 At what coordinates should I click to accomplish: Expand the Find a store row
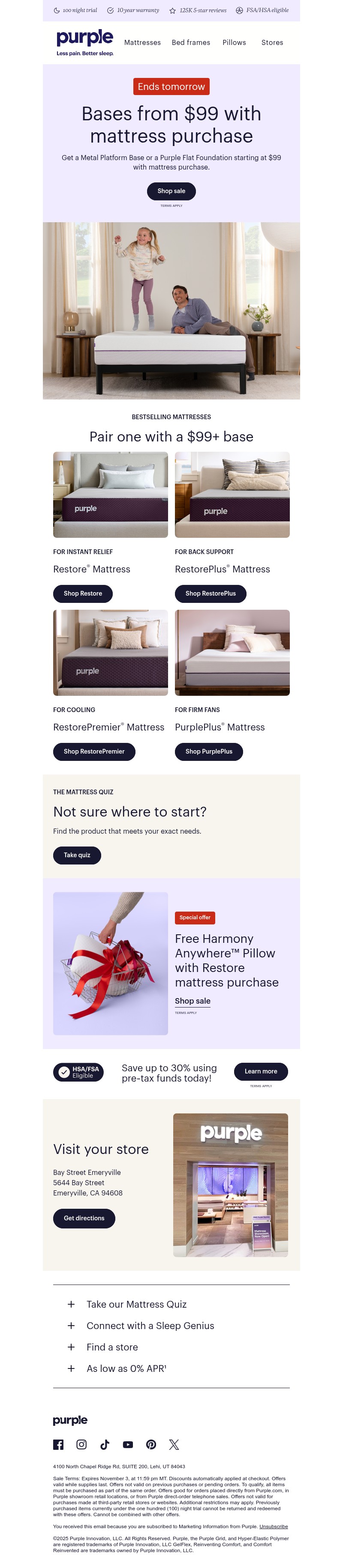point(112,1347)
